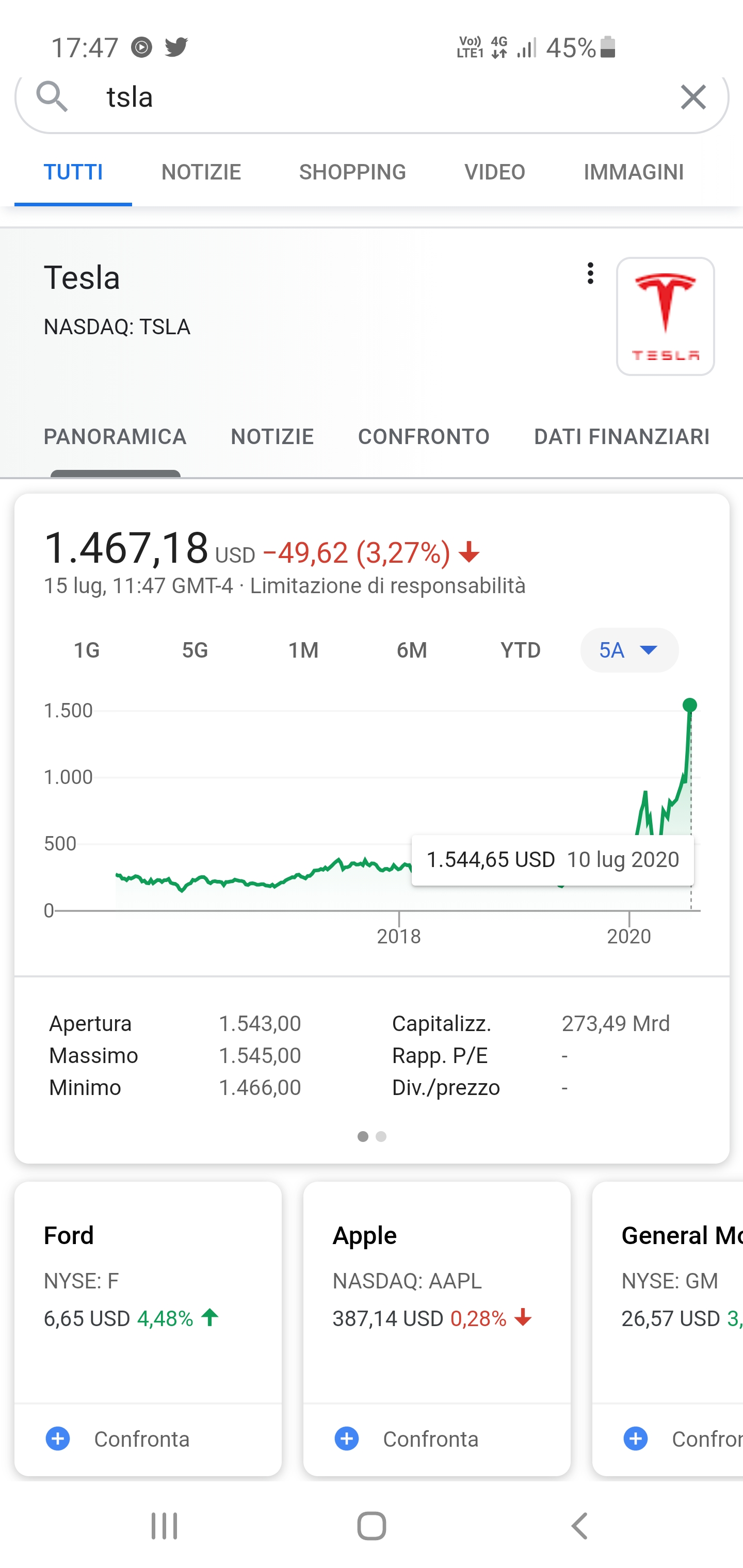
Task: Select the 6M chart range
Action: 412,650
